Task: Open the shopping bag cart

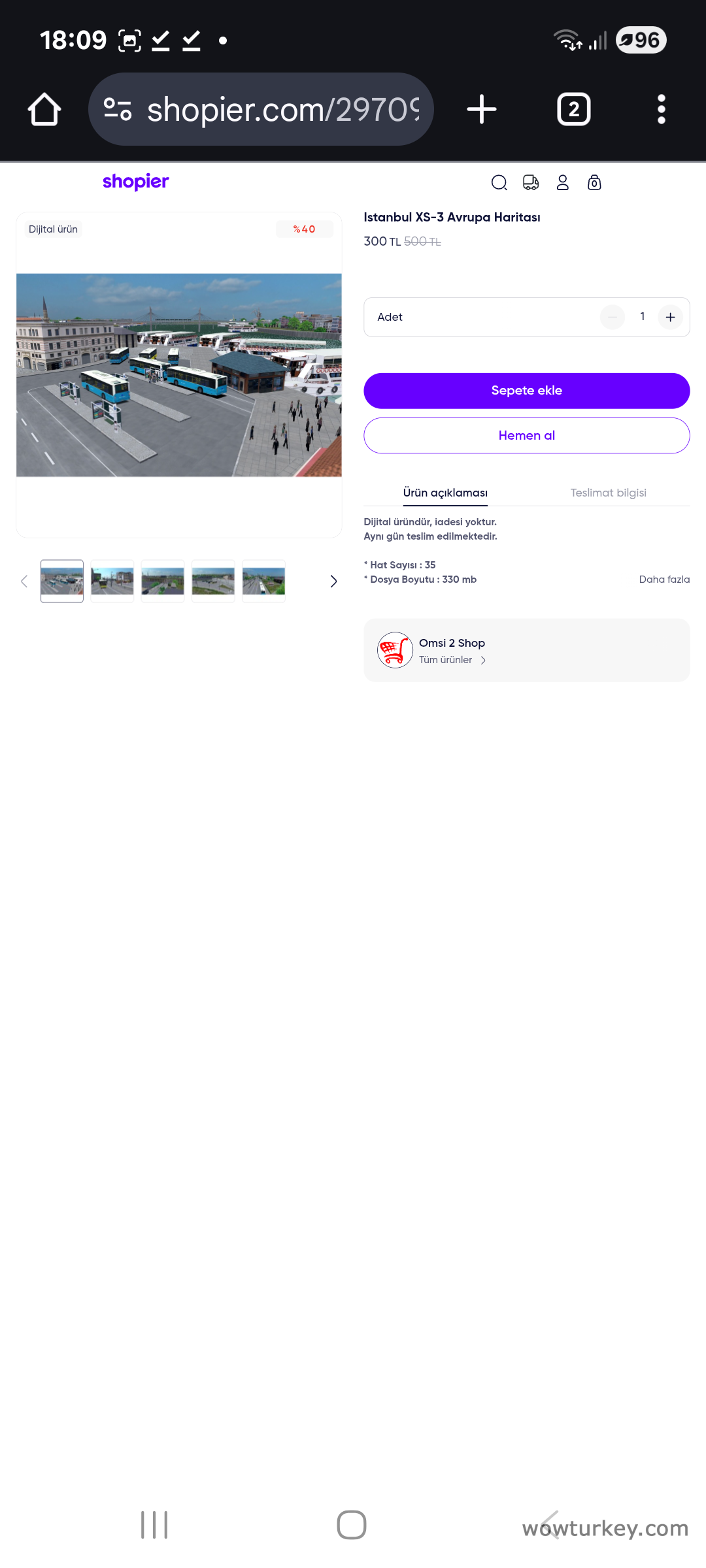Action: coord(594,183)
